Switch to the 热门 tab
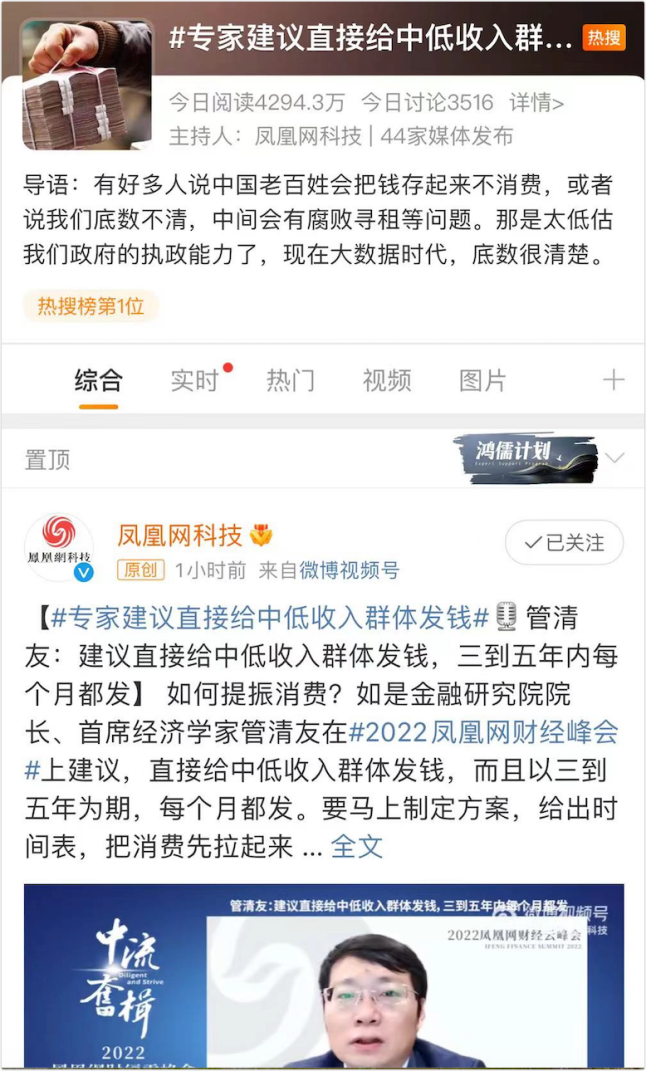The height and width of the screenshot is (1071, 646). (x=290, y=380)
